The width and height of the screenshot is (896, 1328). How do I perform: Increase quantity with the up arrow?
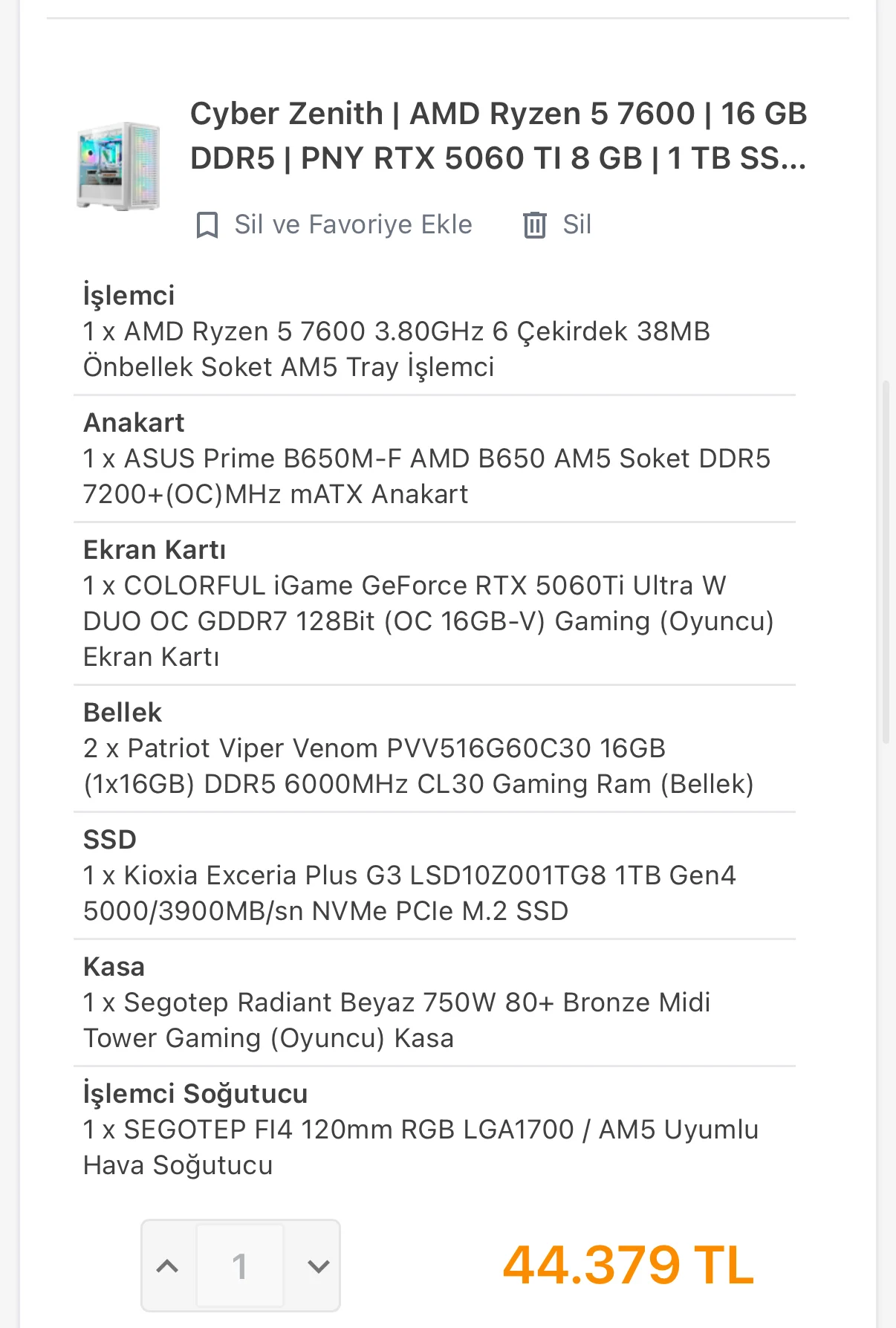coord(168,1266)
